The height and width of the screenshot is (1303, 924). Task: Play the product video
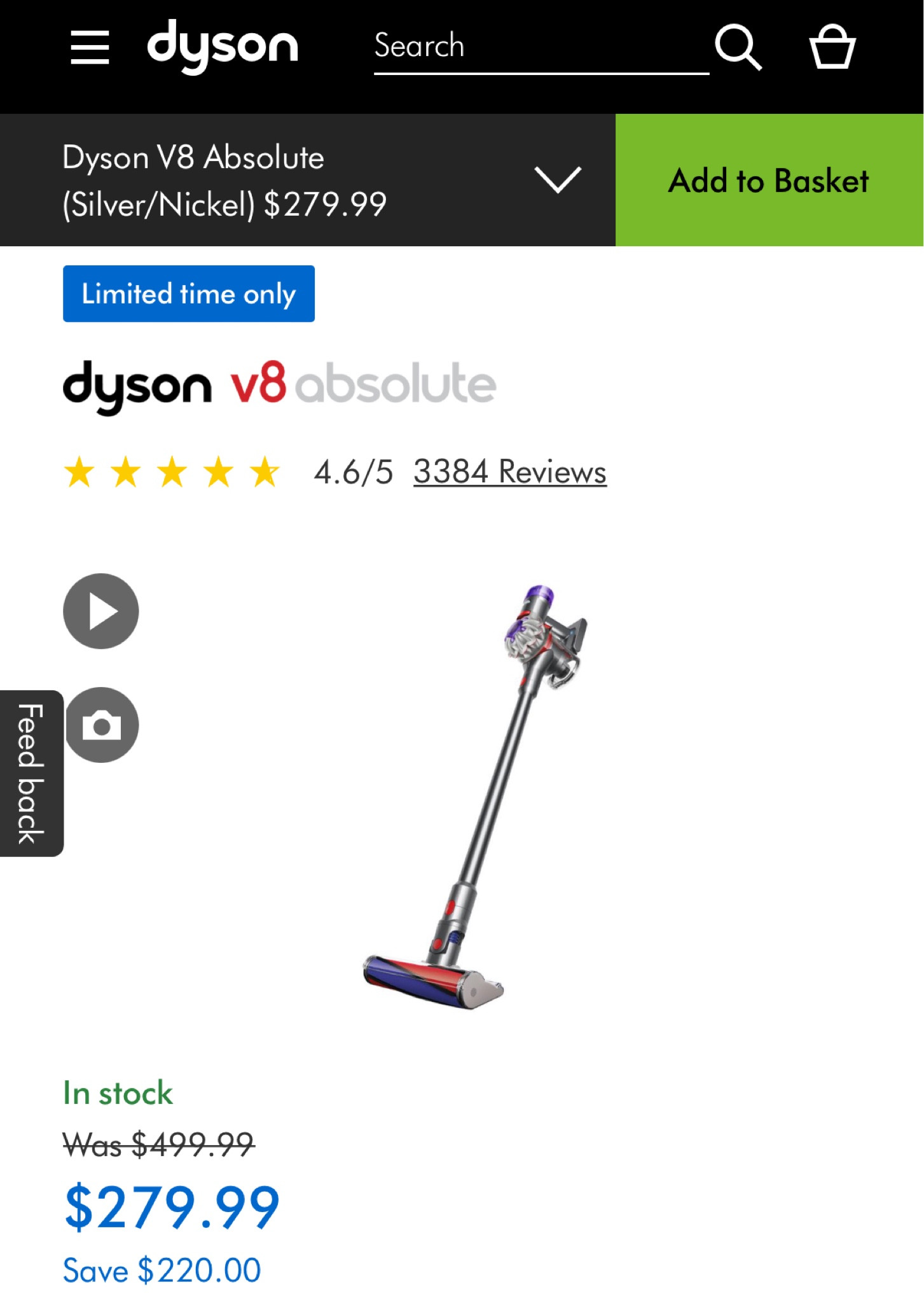pos(100,610)
